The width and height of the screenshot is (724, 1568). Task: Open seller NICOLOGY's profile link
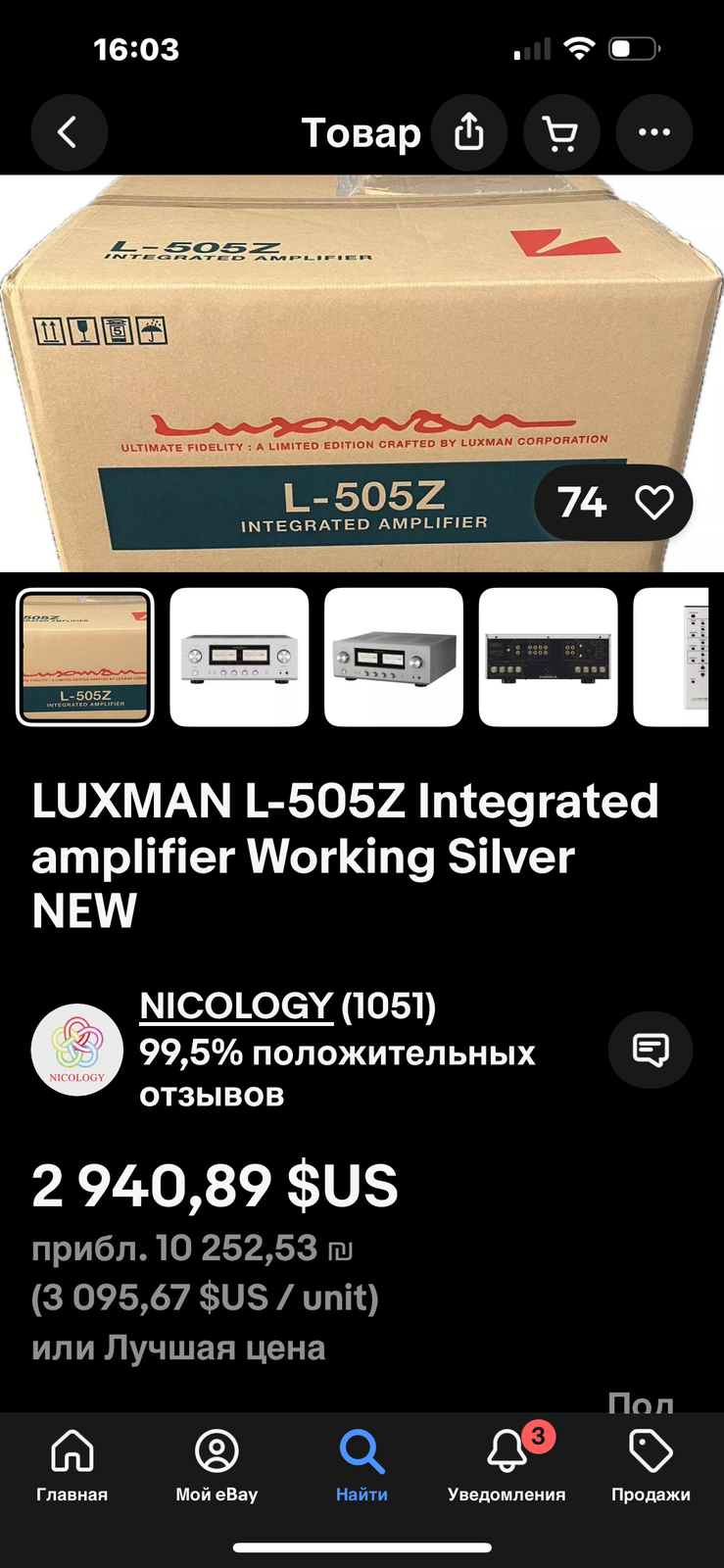click(x=236, y=1006)
